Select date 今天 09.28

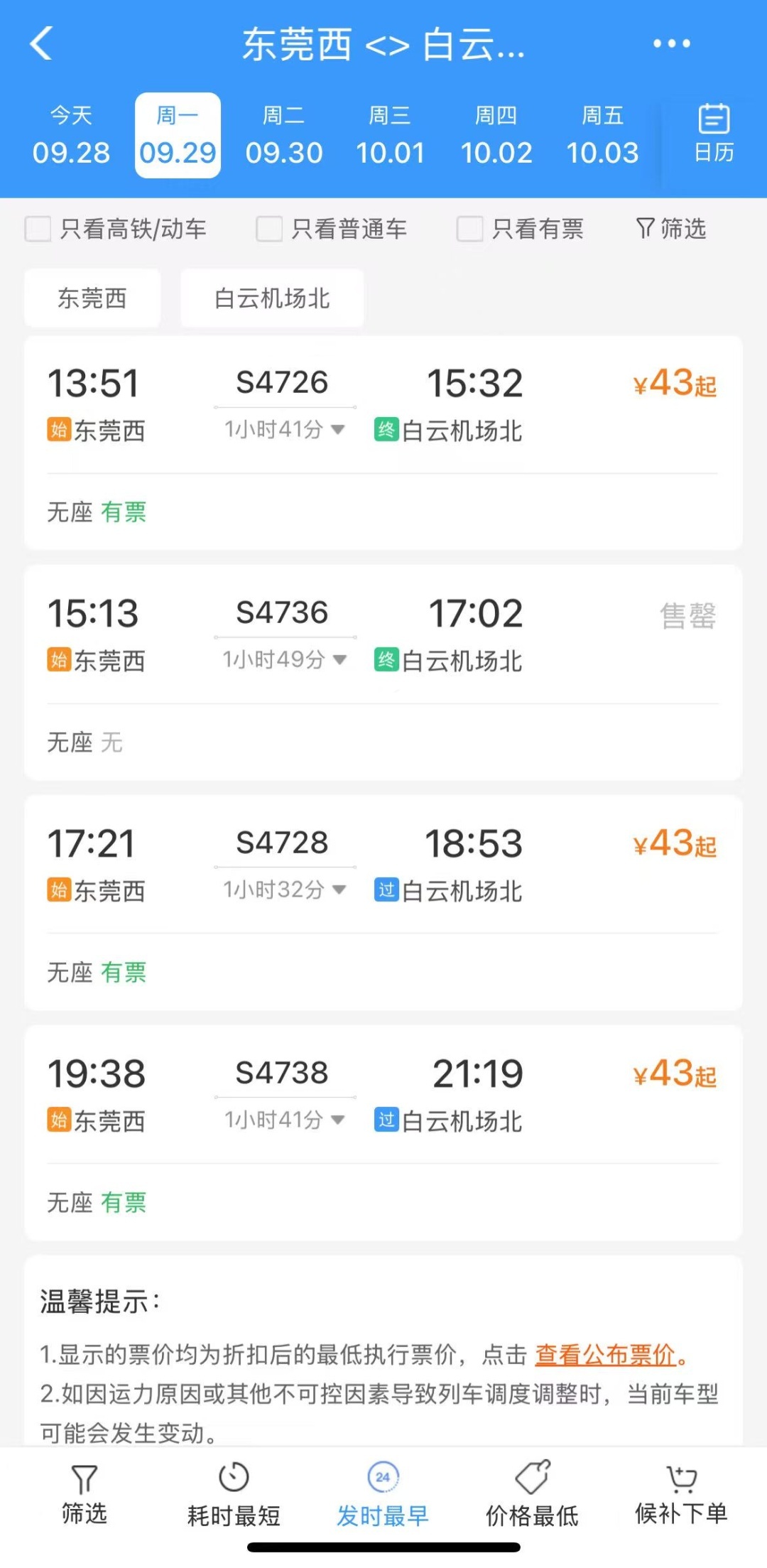pyautogui.click(x=71, y=135)
